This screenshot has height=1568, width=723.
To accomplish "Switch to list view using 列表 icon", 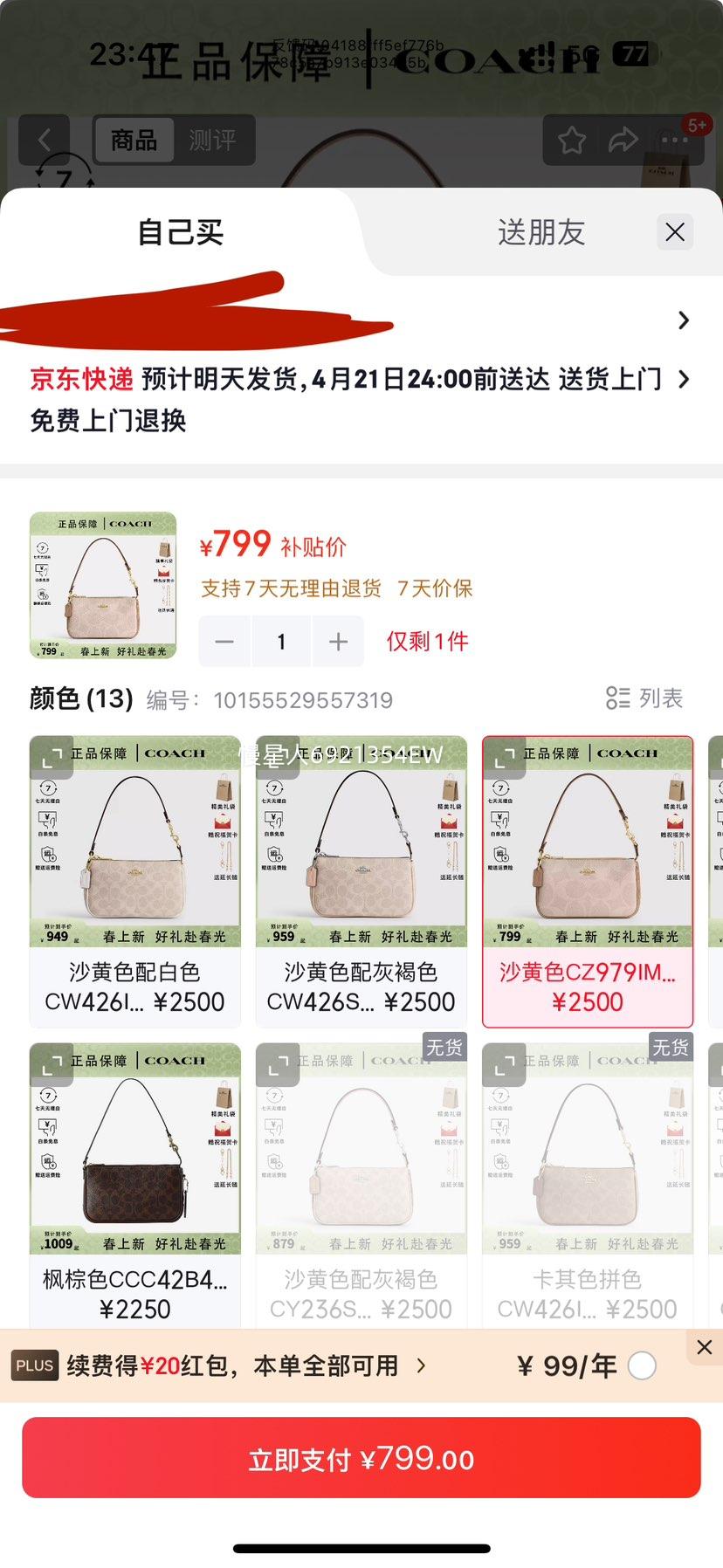I will 644,698.
